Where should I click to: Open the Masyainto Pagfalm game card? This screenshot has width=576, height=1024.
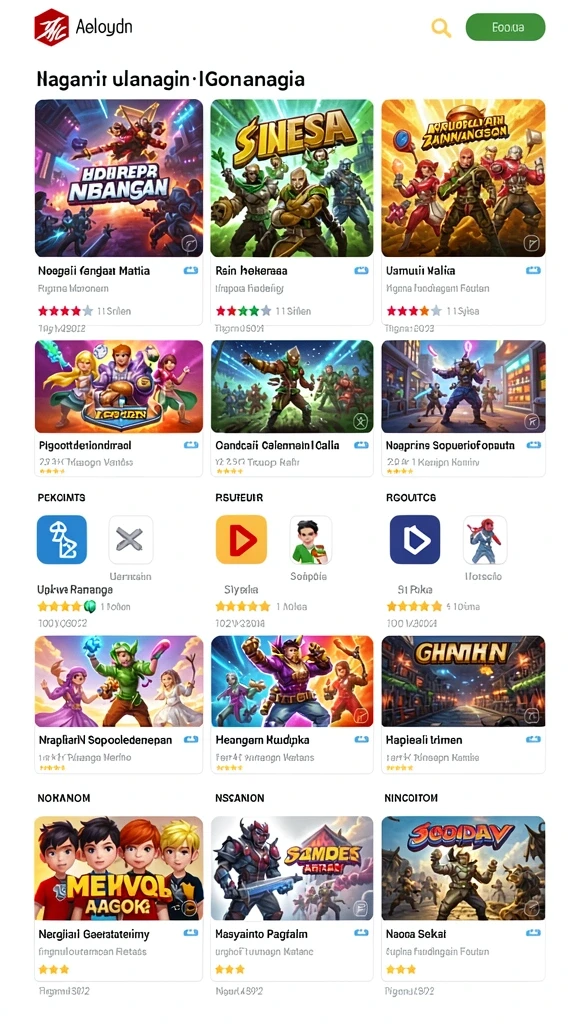click(292, 898)
